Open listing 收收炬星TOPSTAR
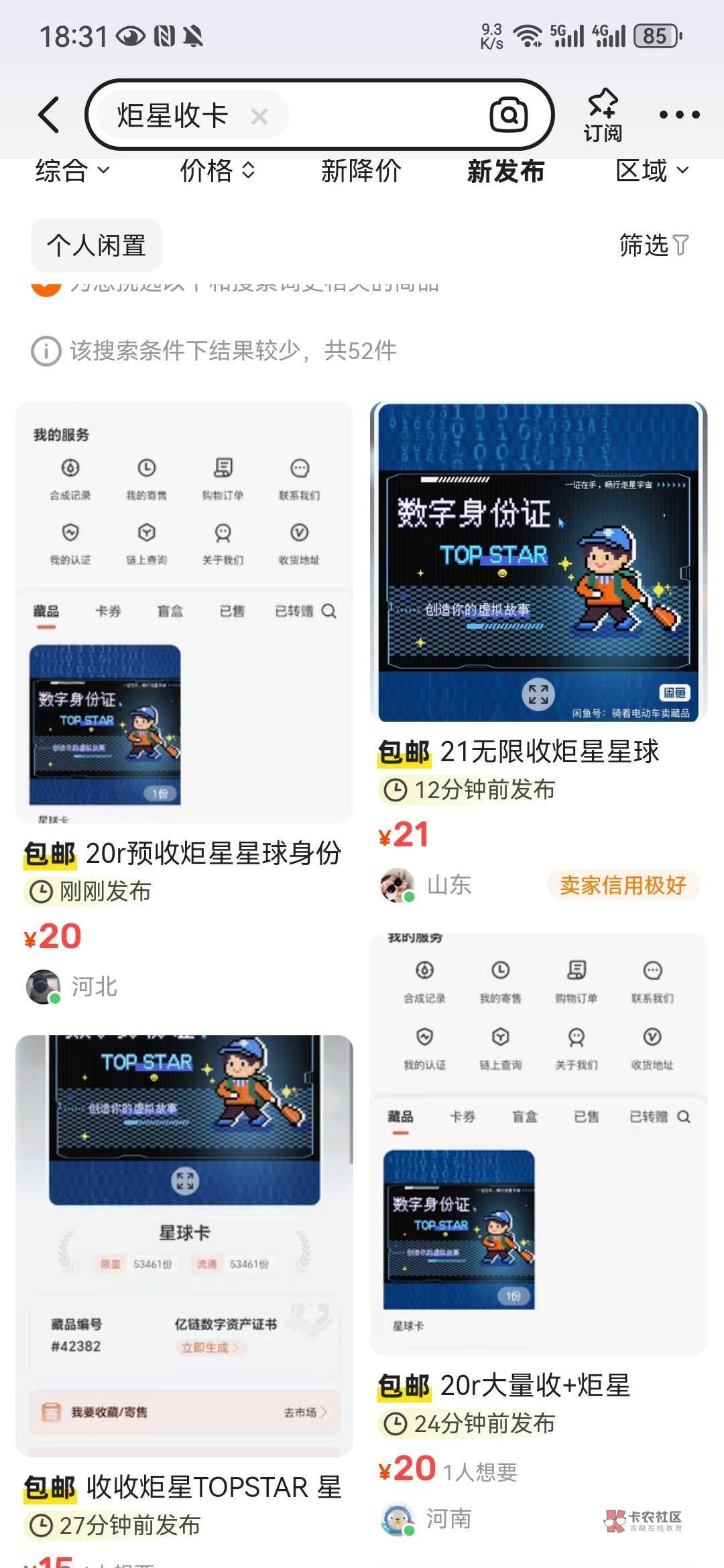Screen dimensions: 724x1568 point(184,1486)
